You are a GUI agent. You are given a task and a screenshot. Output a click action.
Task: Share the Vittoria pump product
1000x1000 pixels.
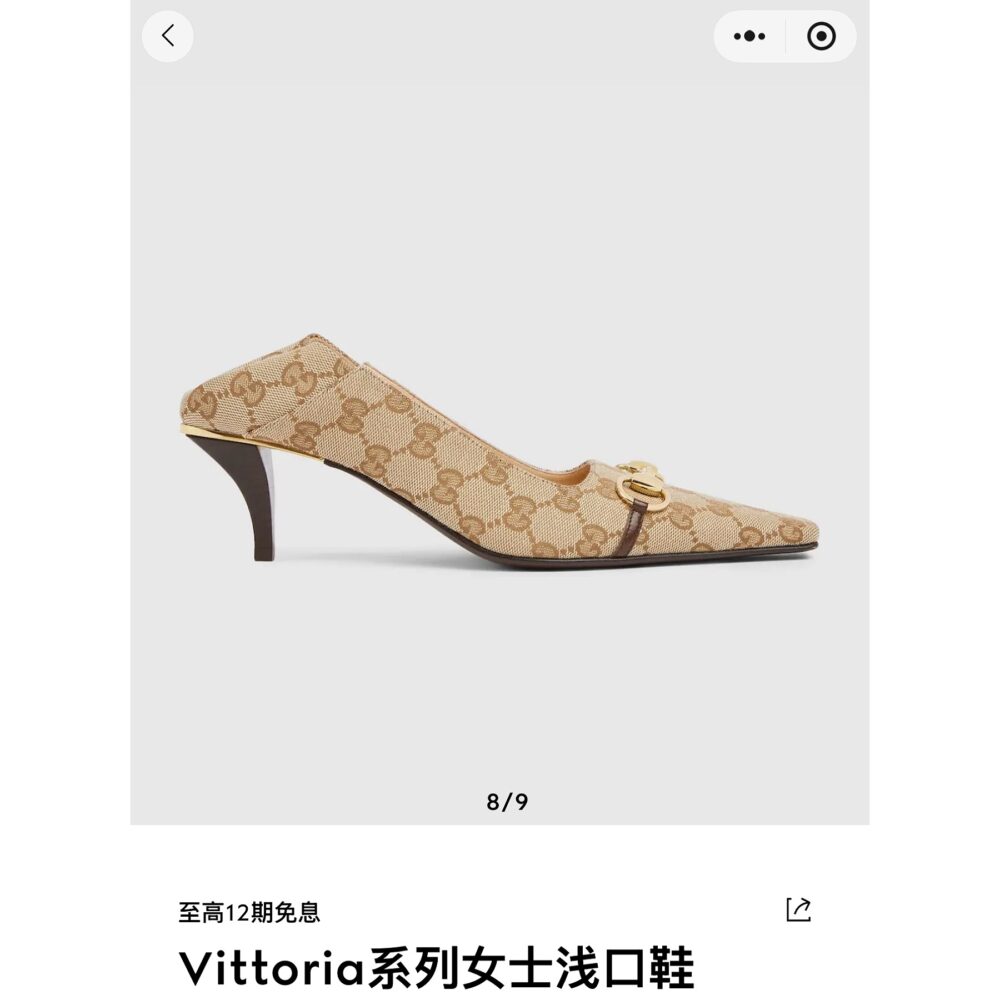point(798,909)
